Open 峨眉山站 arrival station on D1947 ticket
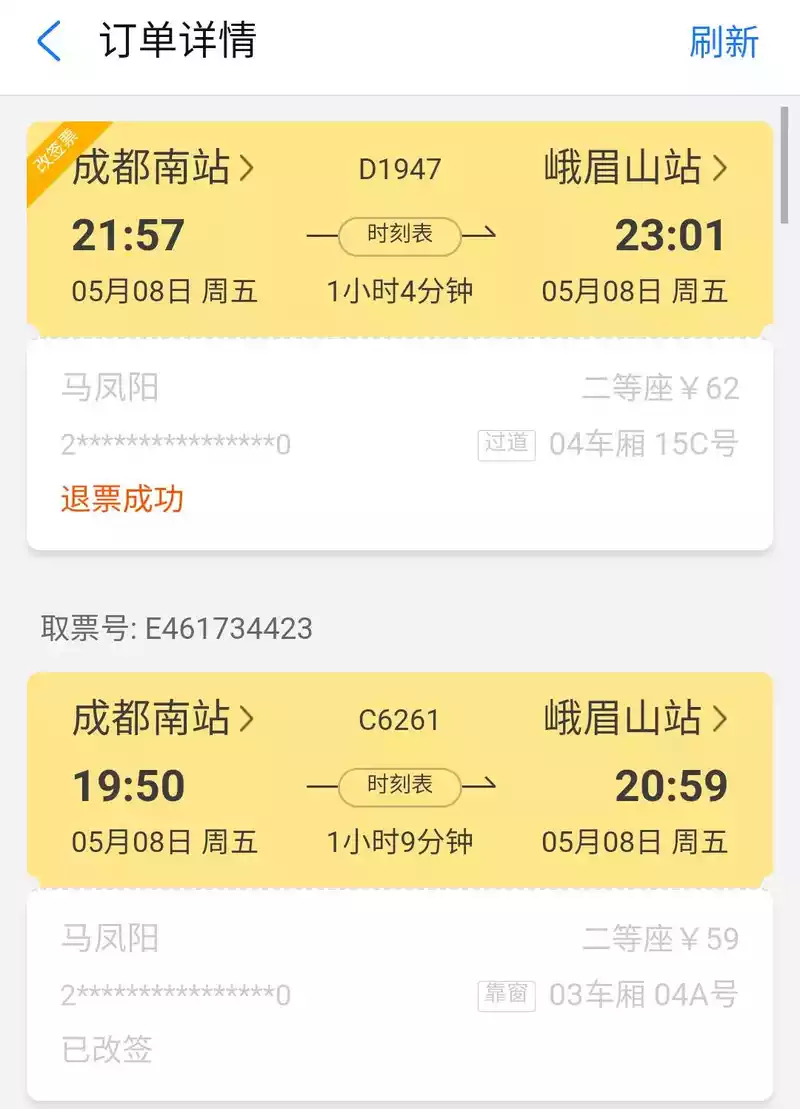Screen dimensions: 800x1109 tap(635, 168)
